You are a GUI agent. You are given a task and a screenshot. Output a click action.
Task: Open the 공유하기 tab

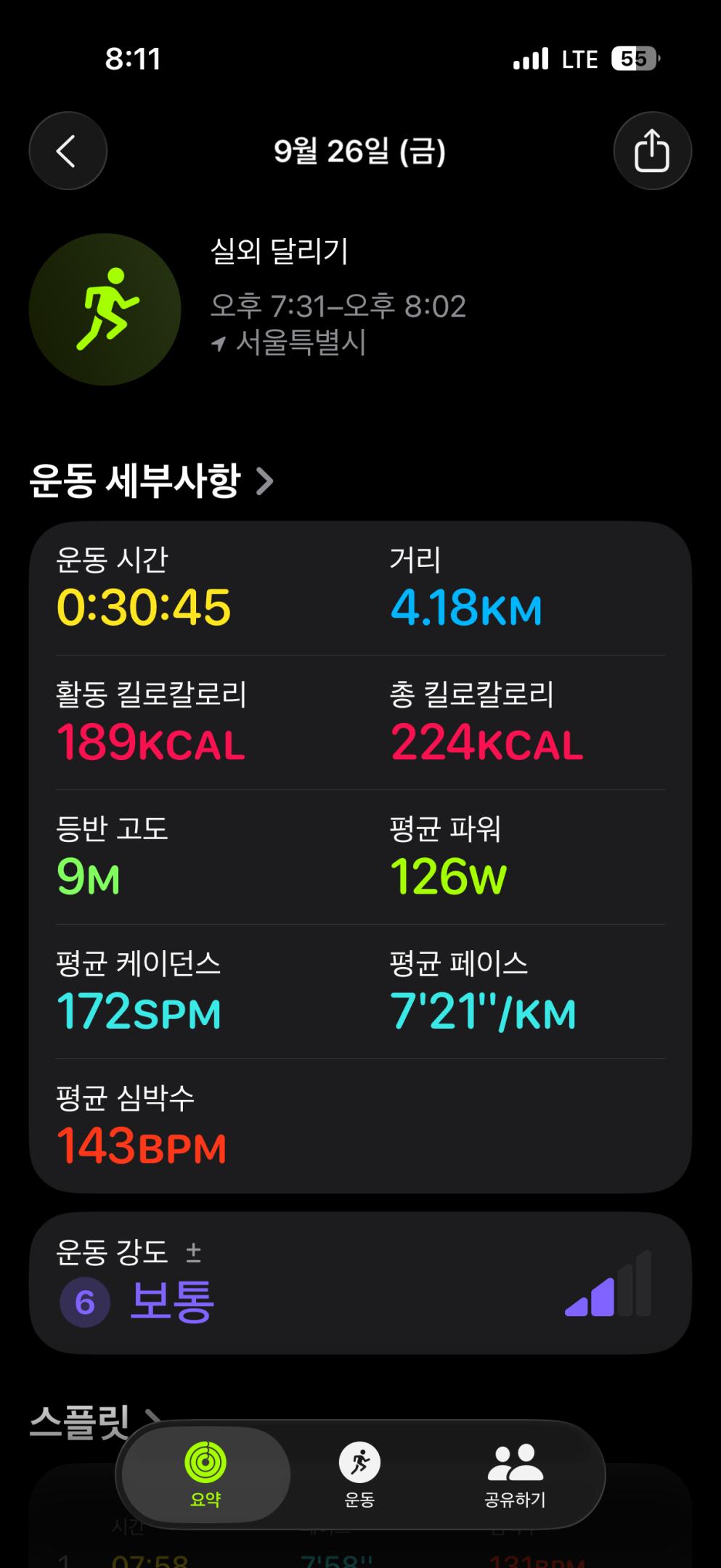pyautogui.click(x=515, y=1475)
